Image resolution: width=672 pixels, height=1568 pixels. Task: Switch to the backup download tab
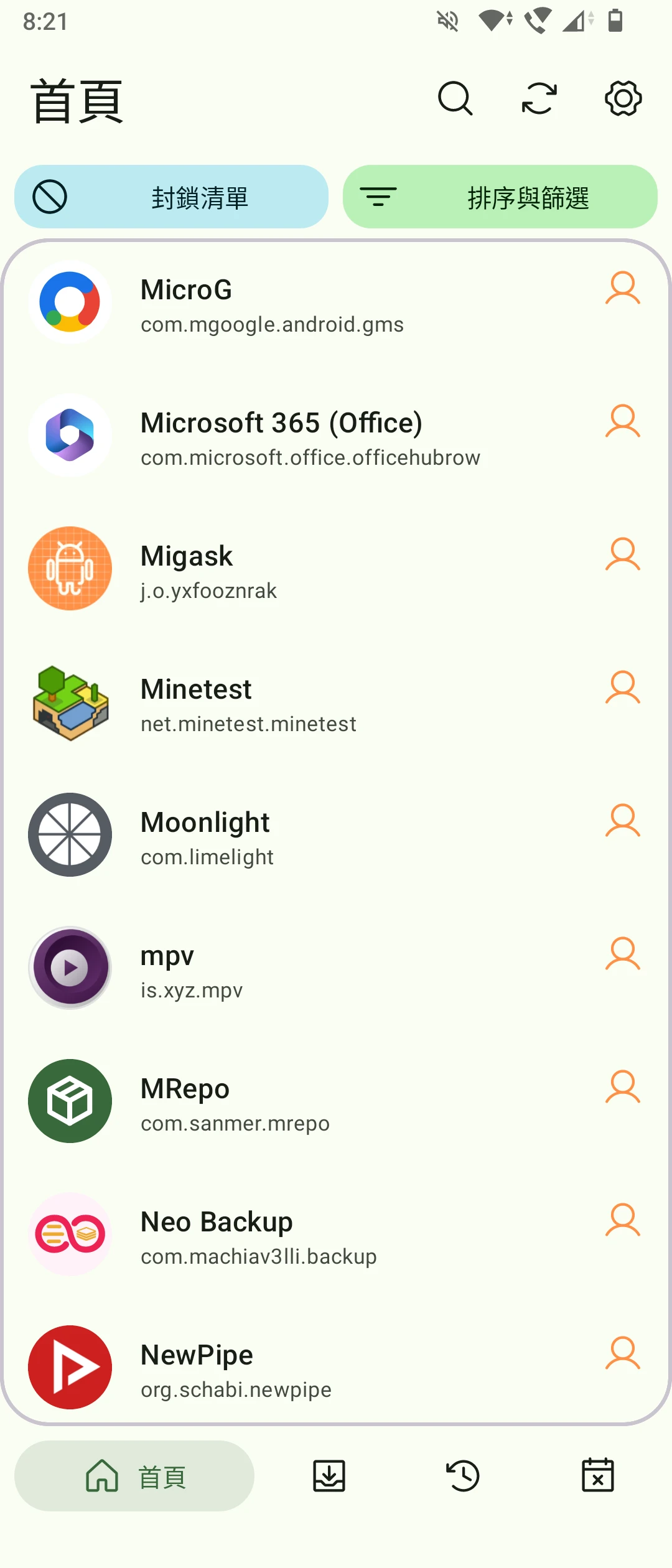pyautogui.click(x=329, y=1476)
